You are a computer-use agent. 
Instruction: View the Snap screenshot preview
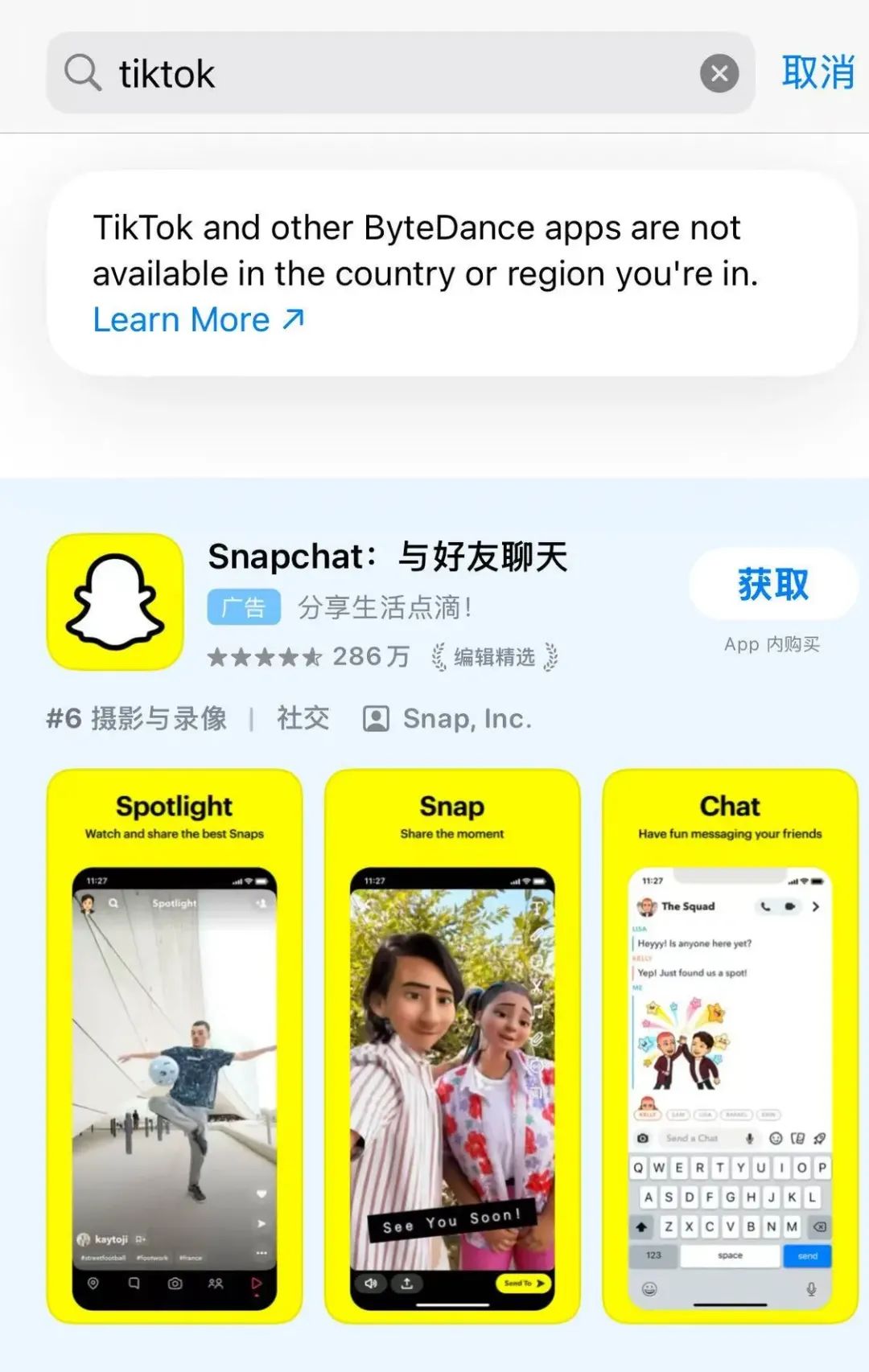tap(452, 1045)
